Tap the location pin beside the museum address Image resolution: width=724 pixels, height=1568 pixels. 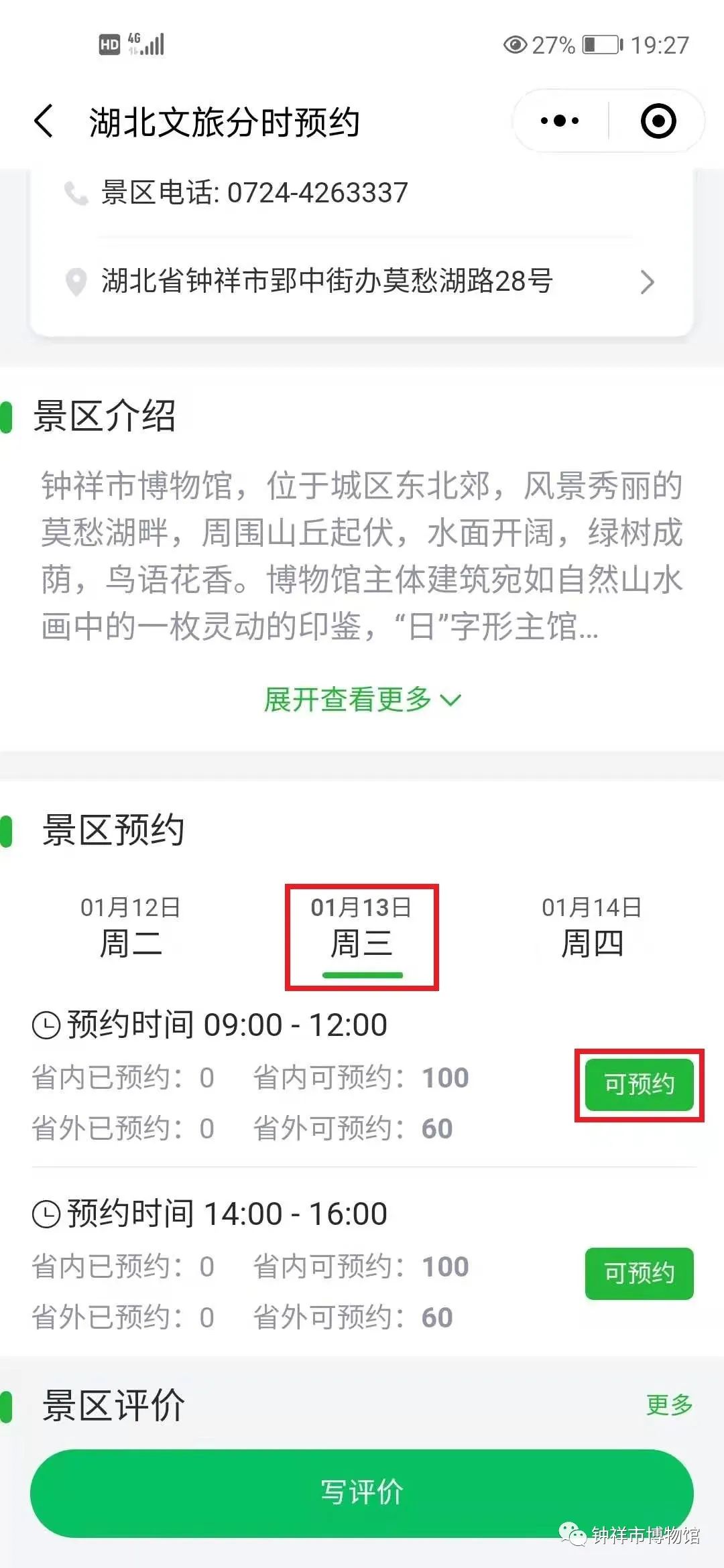click(x=76, y=281)
